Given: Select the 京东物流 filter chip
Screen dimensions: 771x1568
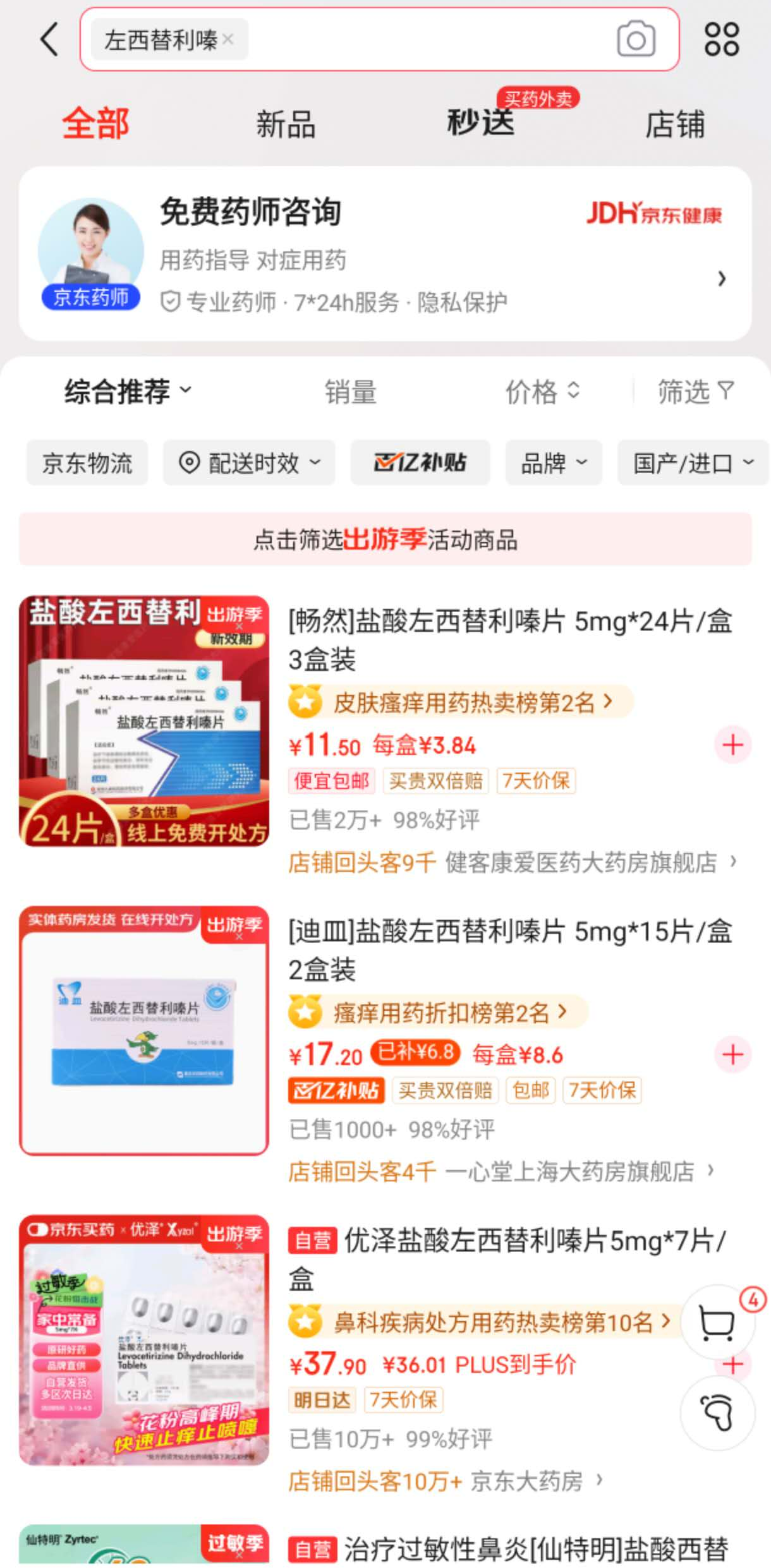Looking at the screenshot, I should (87, 463).
